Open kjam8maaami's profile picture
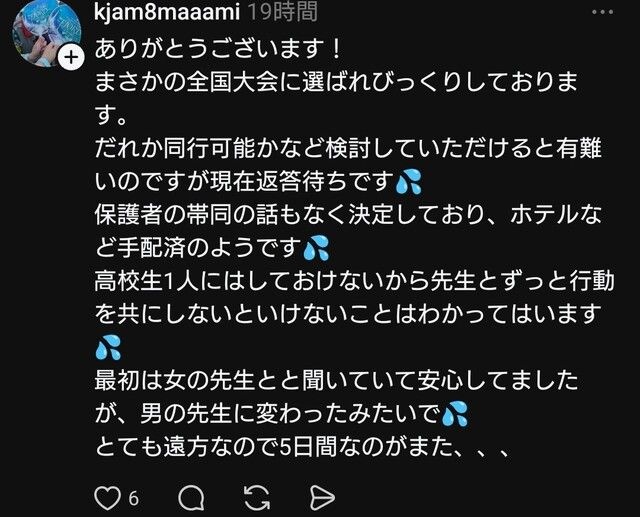The height and width of the screenshot is (517, 640). pyautogui.click(x=47, y=33)
